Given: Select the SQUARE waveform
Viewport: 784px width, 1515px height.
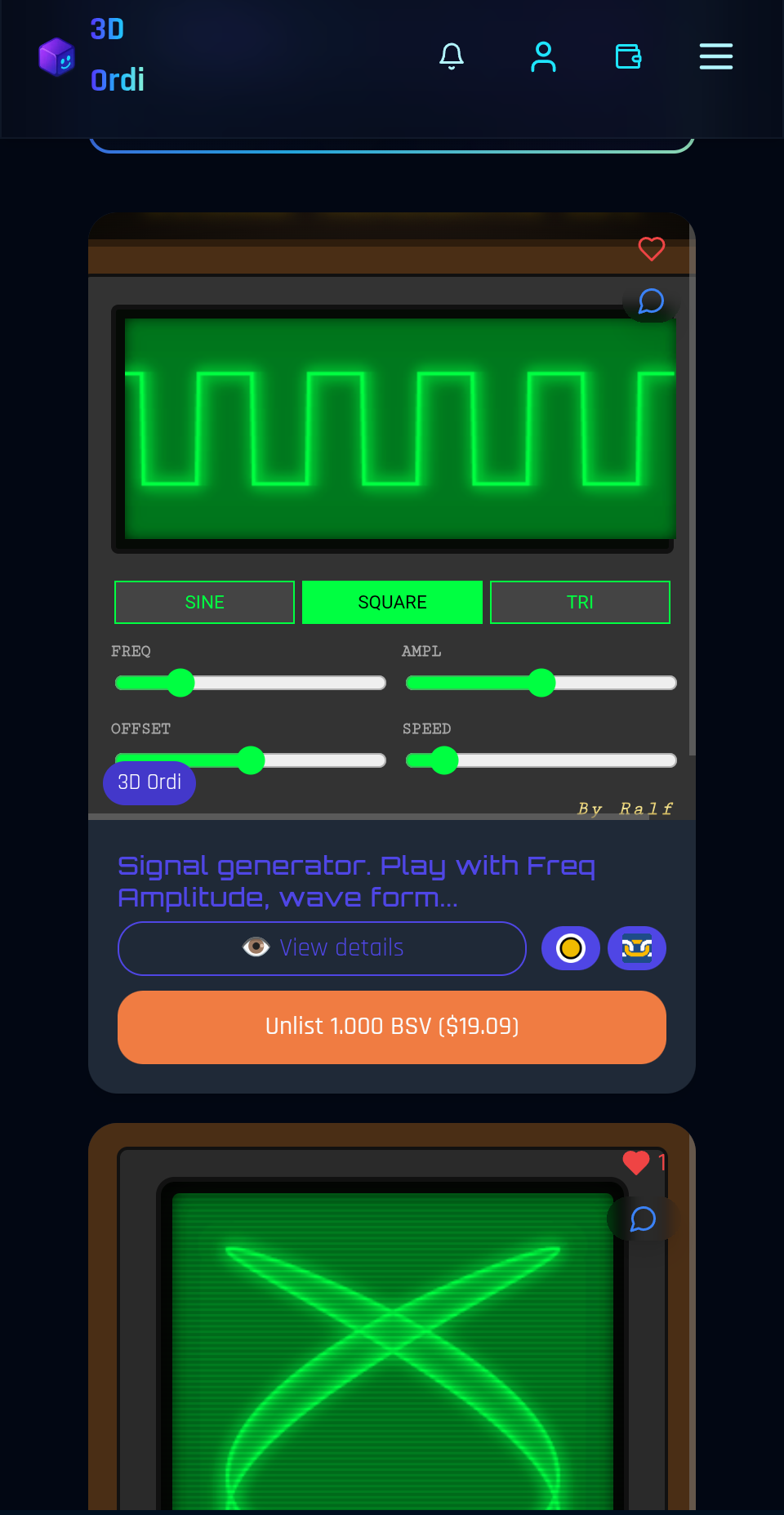Looking at the screenshot, I should 392,602.
